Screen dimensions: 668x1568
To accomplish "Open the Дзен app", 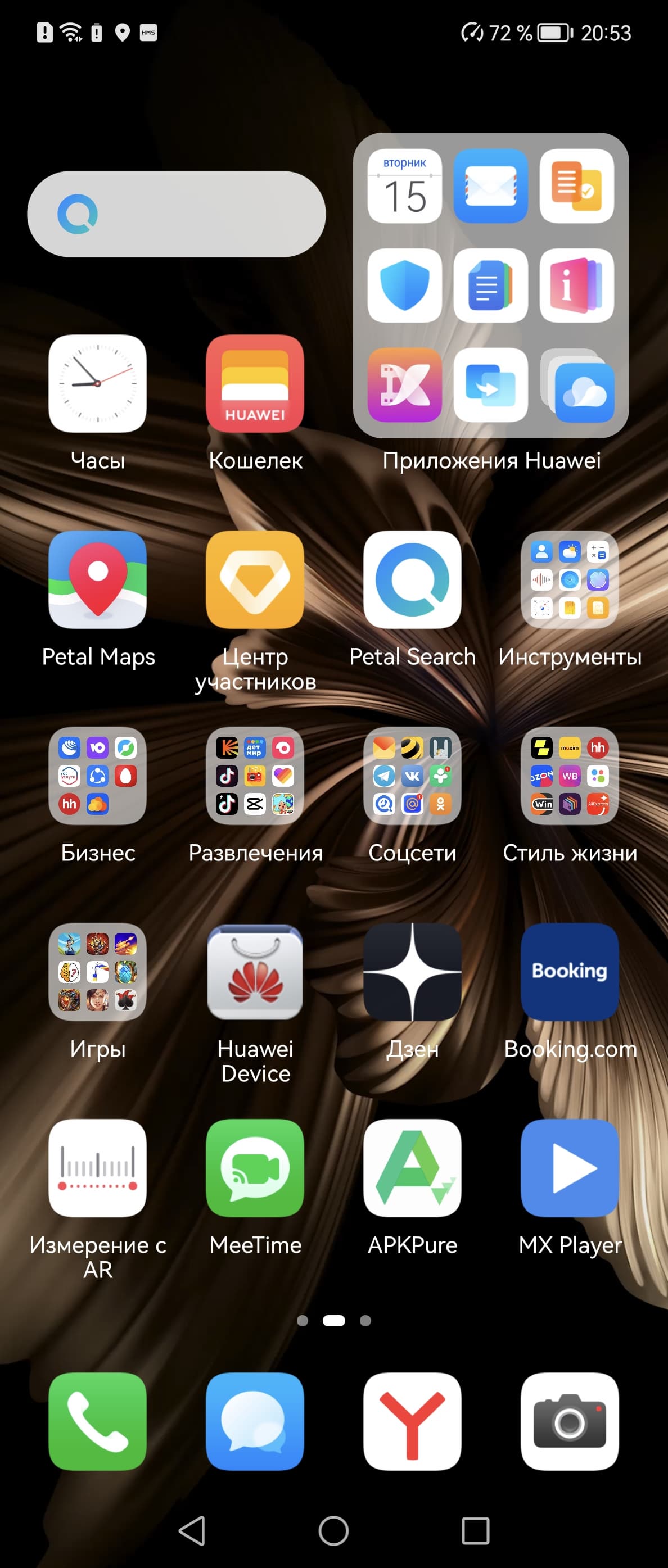I will tap(412, 972).
